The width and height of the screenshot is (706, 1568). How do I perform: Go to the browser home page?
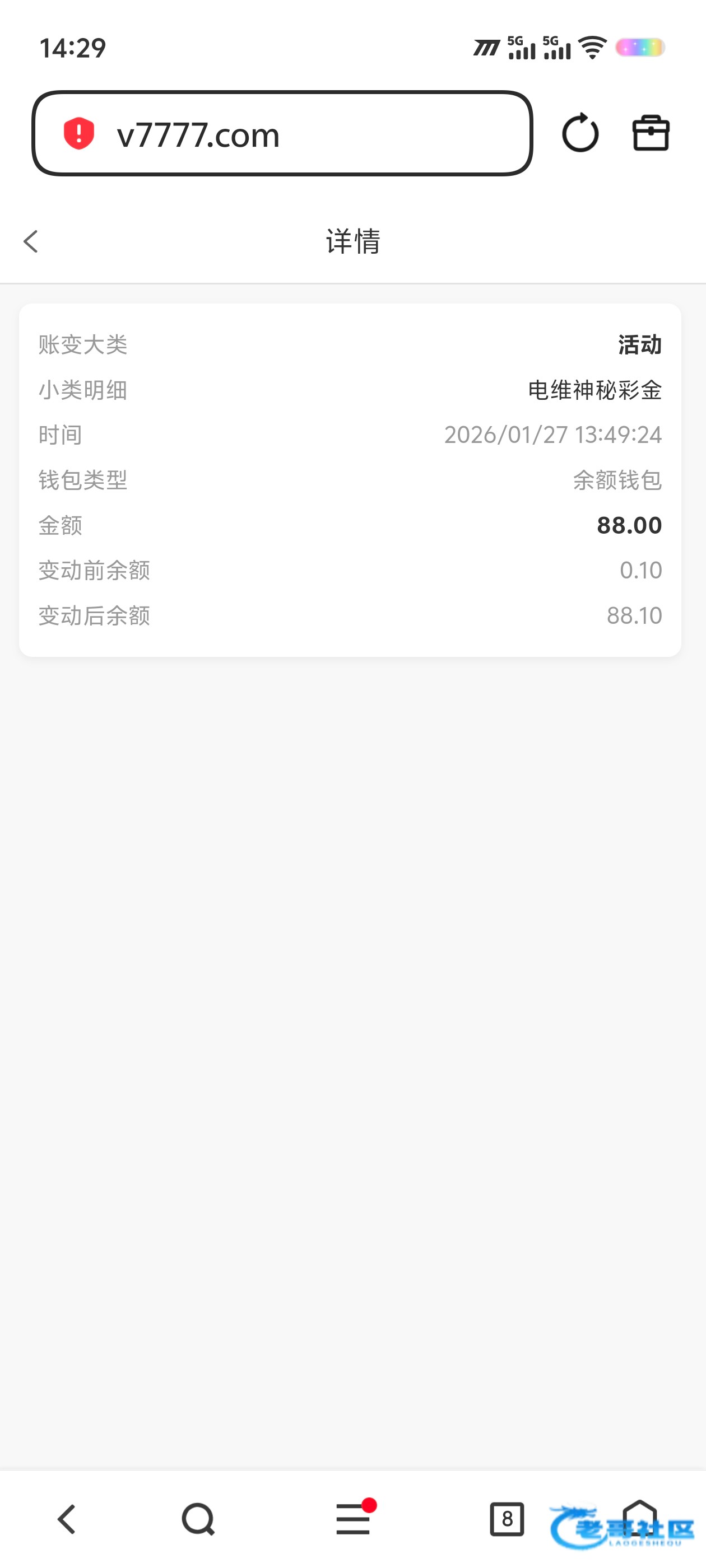click(x=640, y=1517)
